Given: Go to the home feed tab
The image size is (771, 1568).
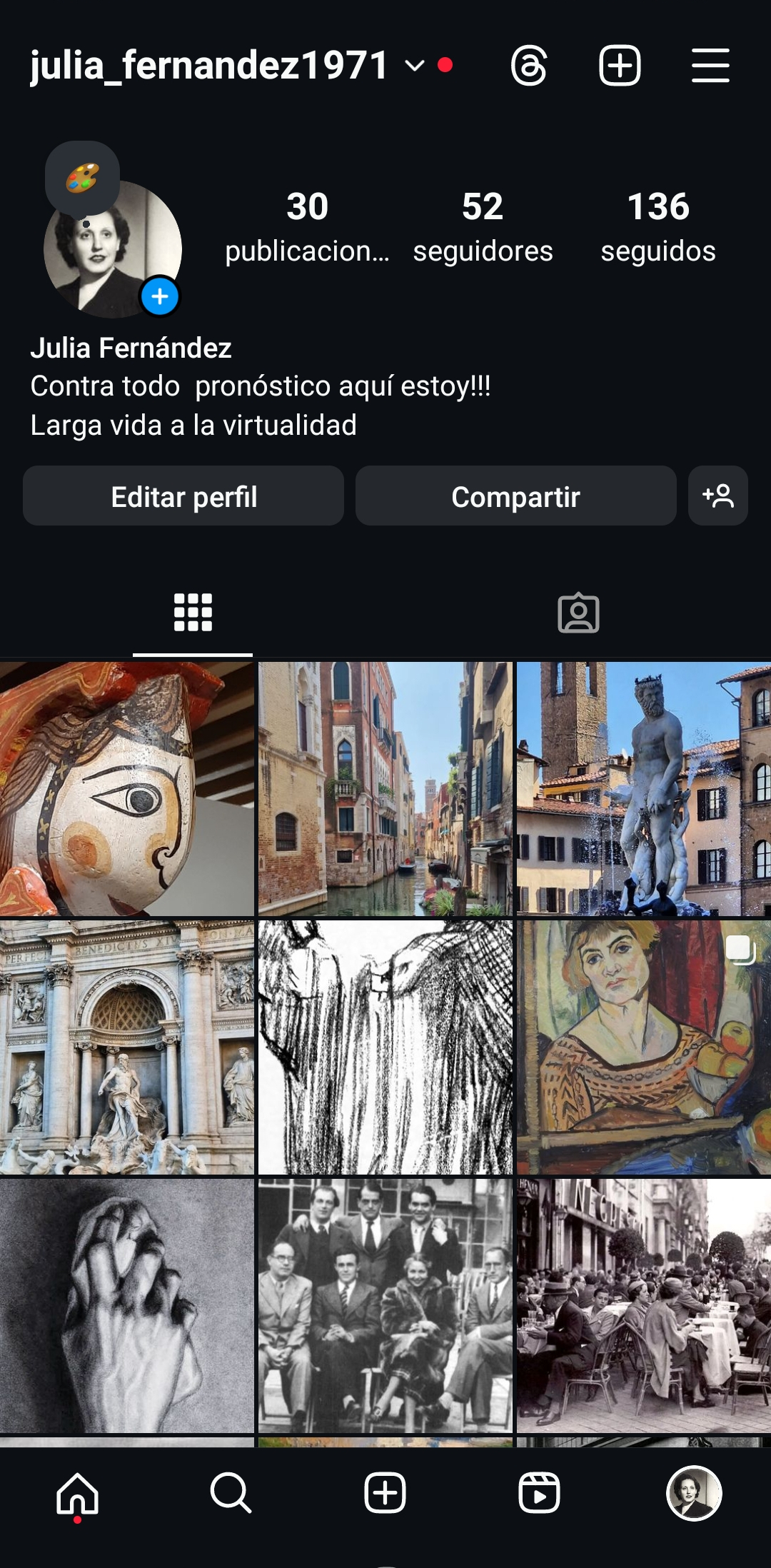Looking at the screenshot, I should tap(77, 1493).
